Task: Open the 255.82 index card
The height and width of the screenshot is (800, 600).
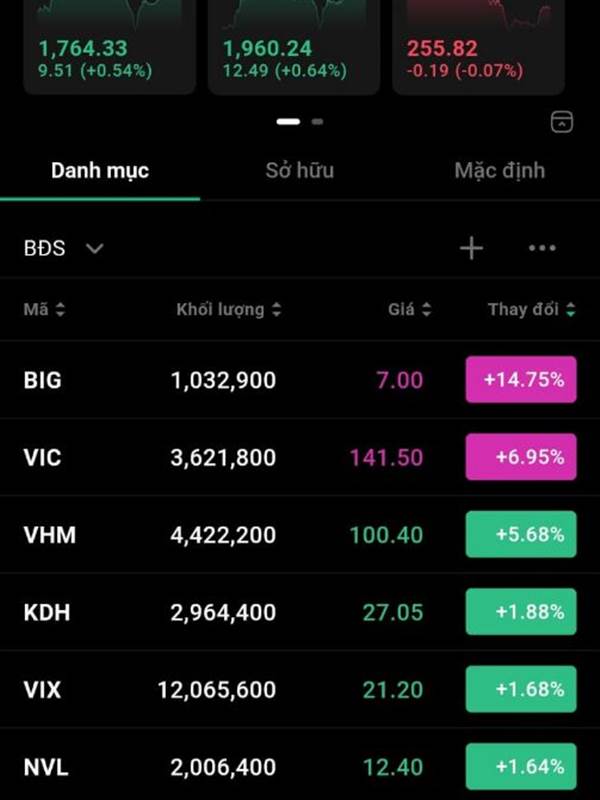Action: (x=479, y=47)
